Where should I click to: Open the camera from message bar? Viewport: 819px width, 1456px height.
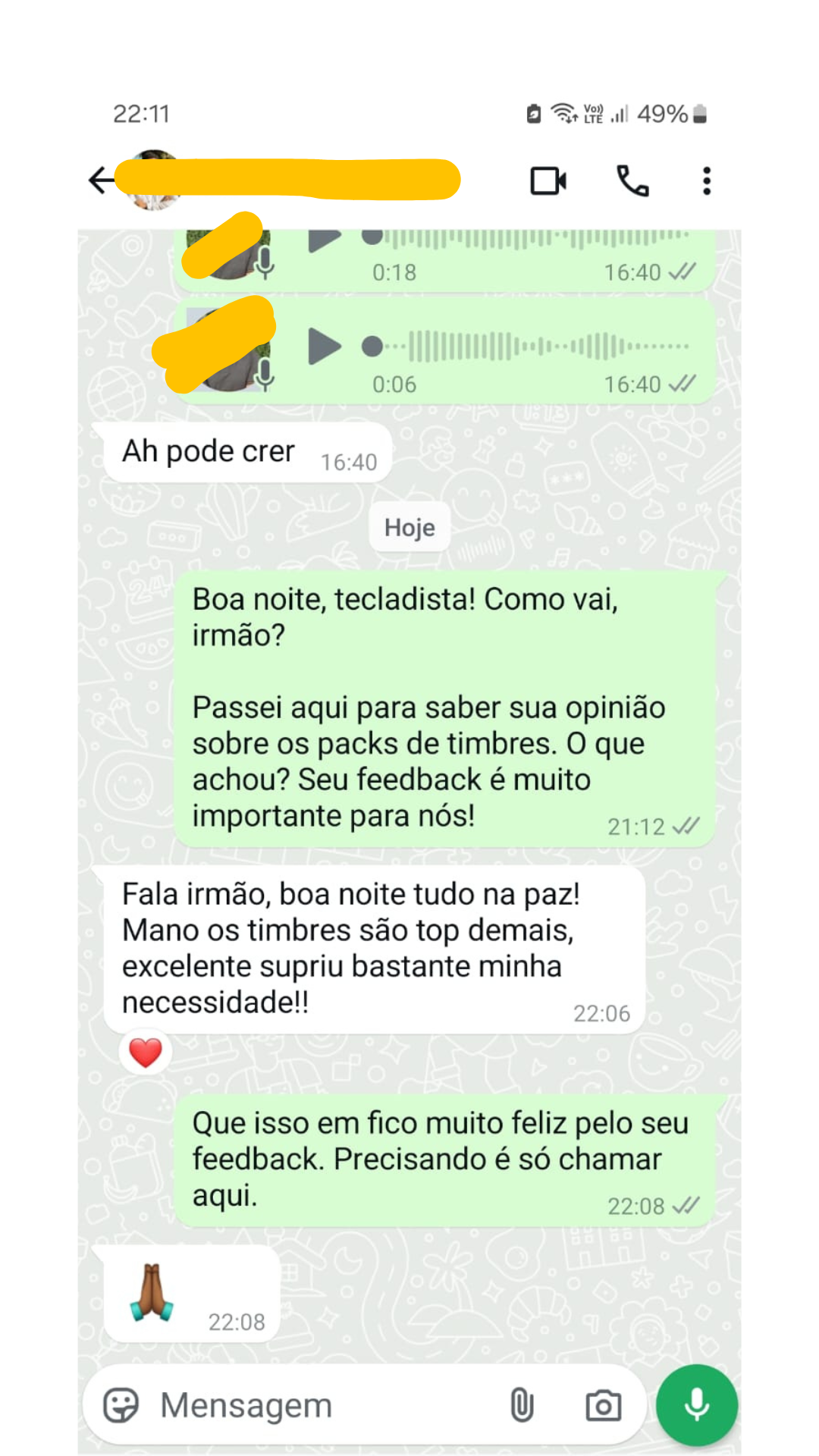[603, 1405]
